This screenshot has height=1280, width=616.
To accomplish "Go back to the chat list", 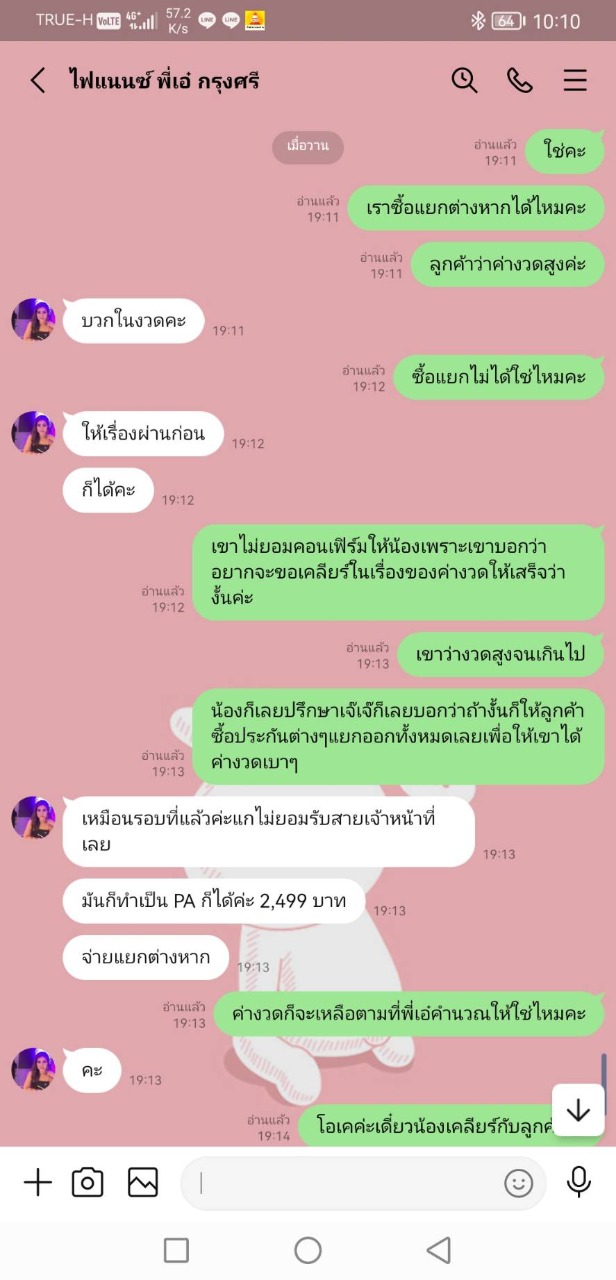I will (x=38, y=81).
